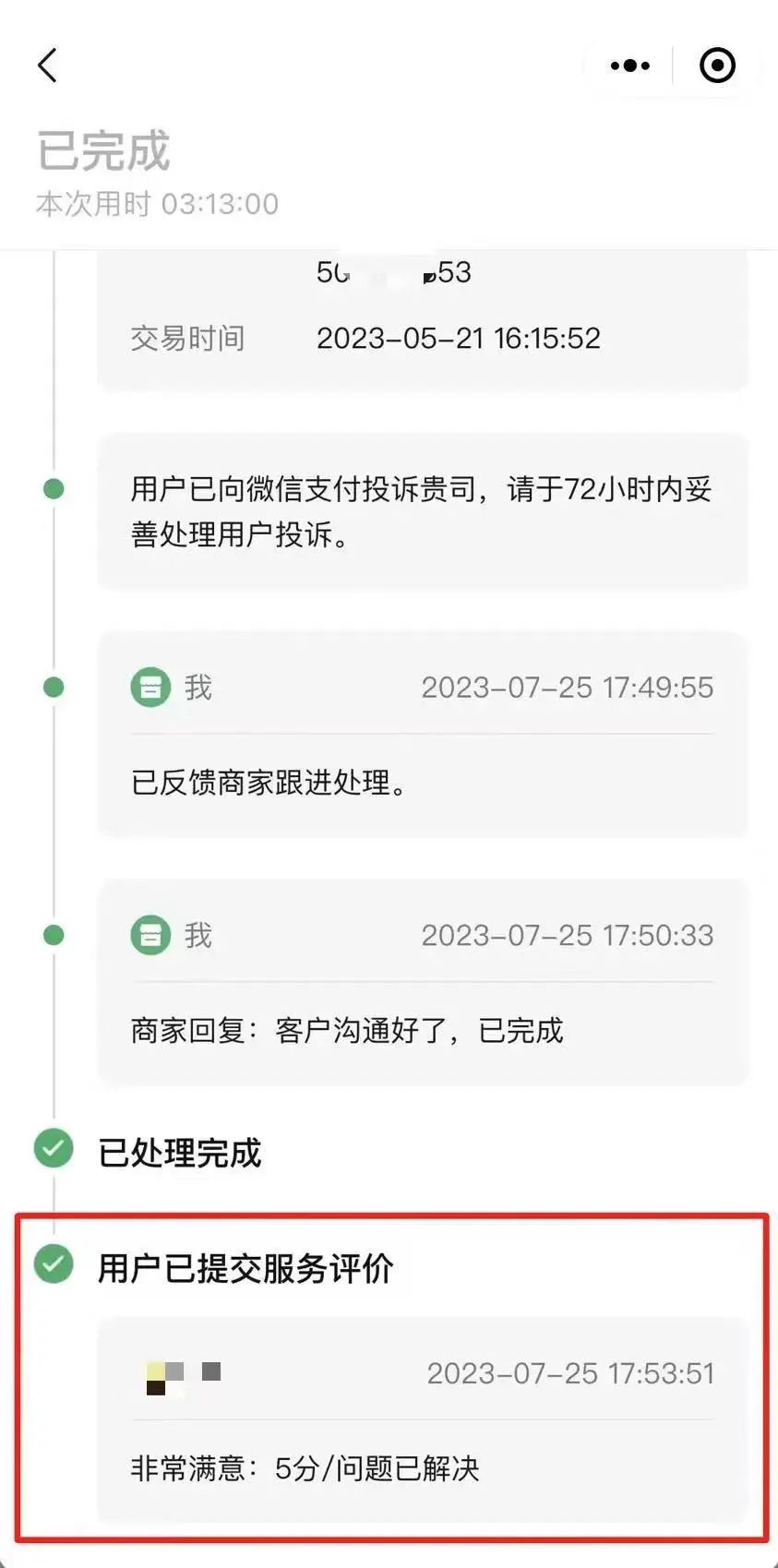Tap the 已完成 status header
This screenshot has width=778, height=1568.
click(x=102, y=151)
